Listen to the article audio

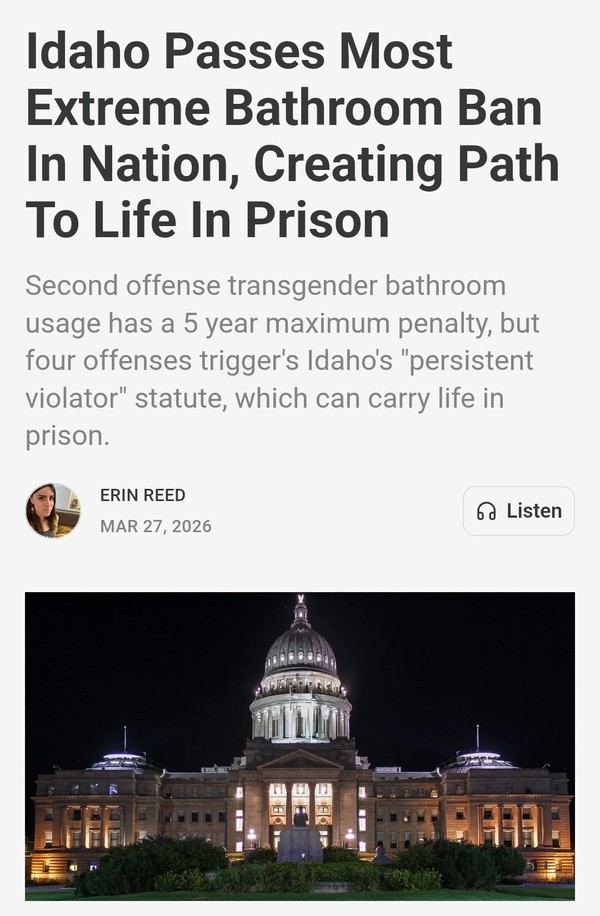pos(518,511)
